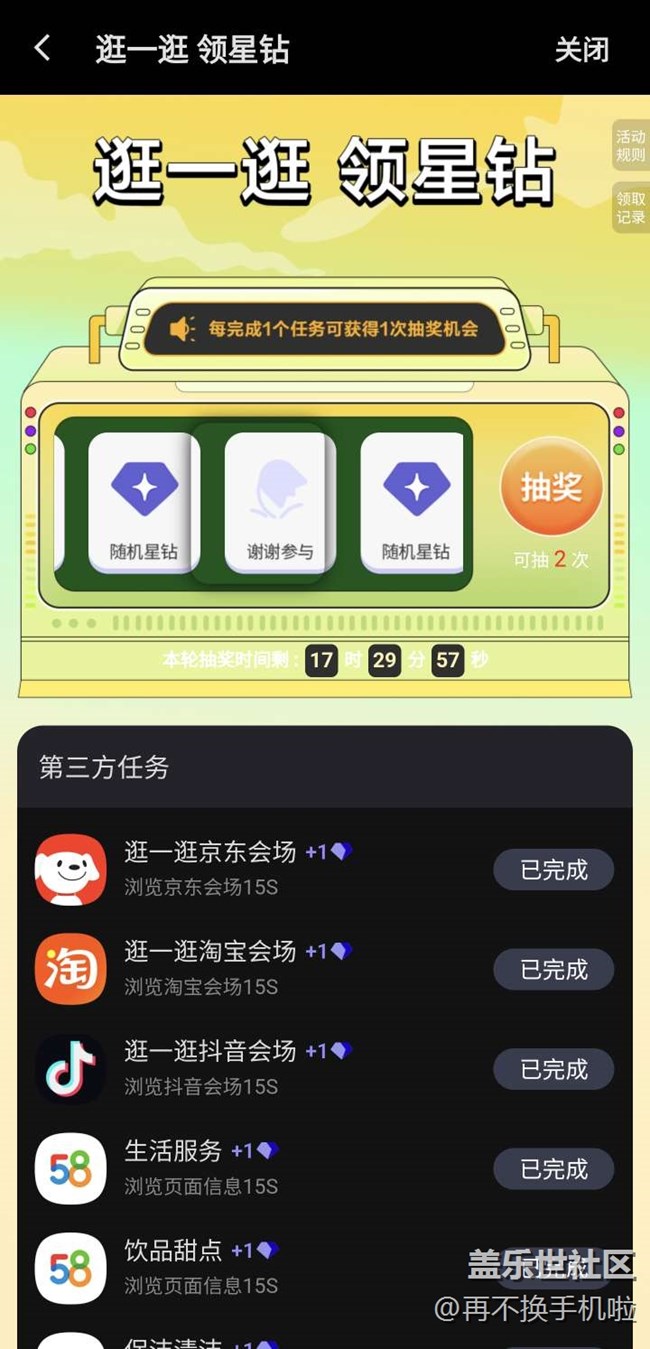
Task: Go back using the top-left arrow
Action: tap(42, 48)
